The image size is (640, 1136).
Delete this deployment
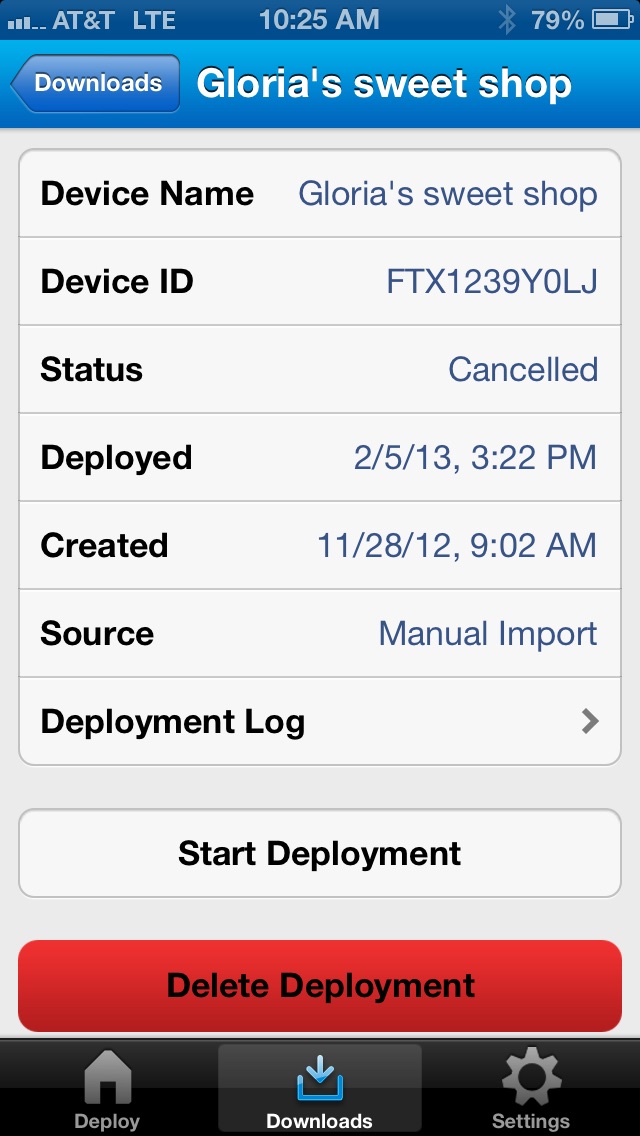point(320,985)
